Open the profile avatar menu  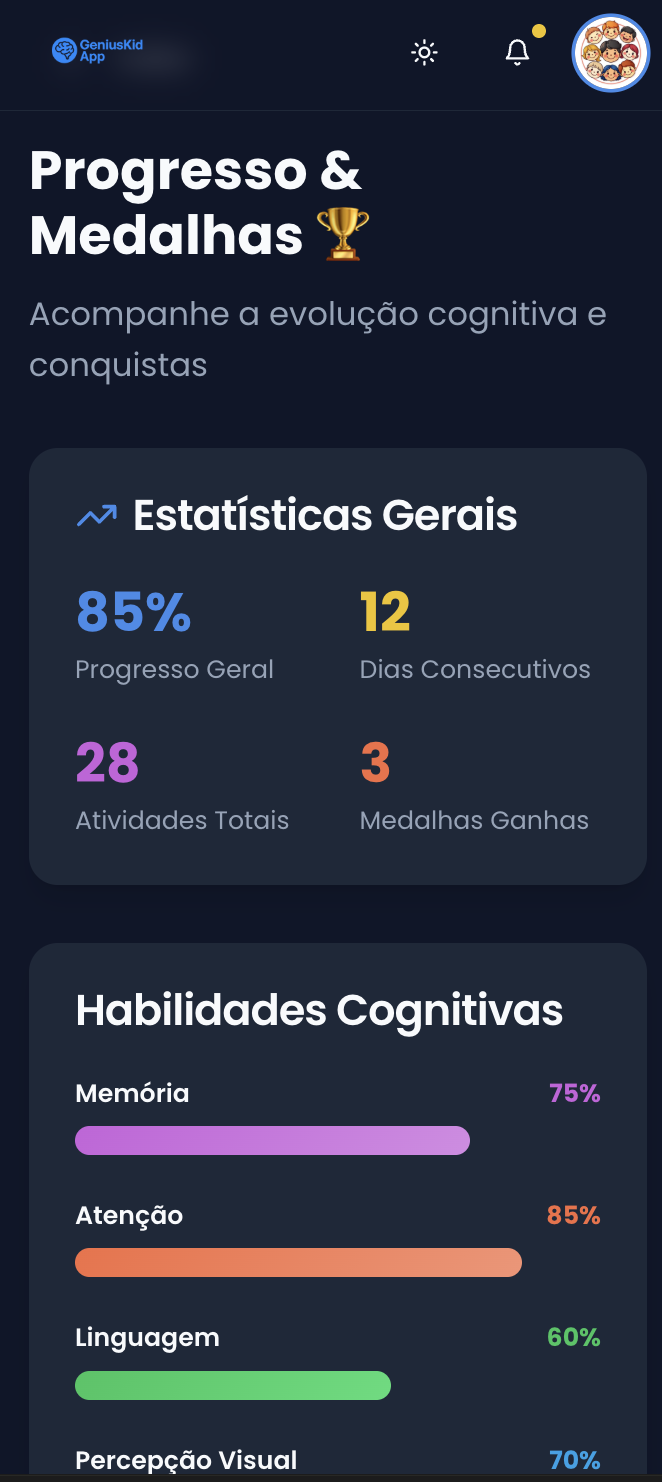tap(610, 53)
